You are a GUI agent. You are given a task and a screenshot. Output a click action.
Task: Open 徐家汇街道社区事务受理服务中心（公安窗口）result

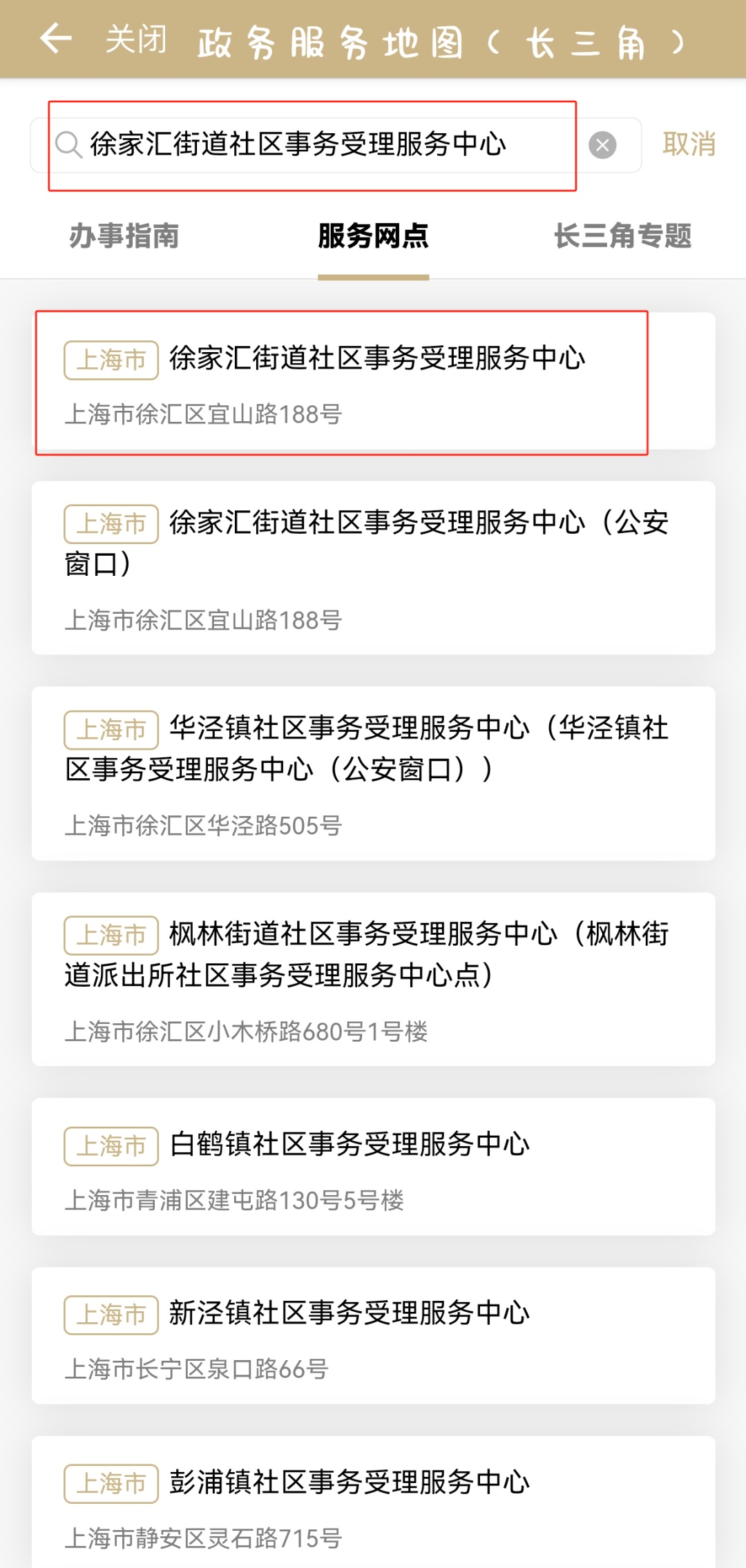pyautogui.click(x=373, y=568)
